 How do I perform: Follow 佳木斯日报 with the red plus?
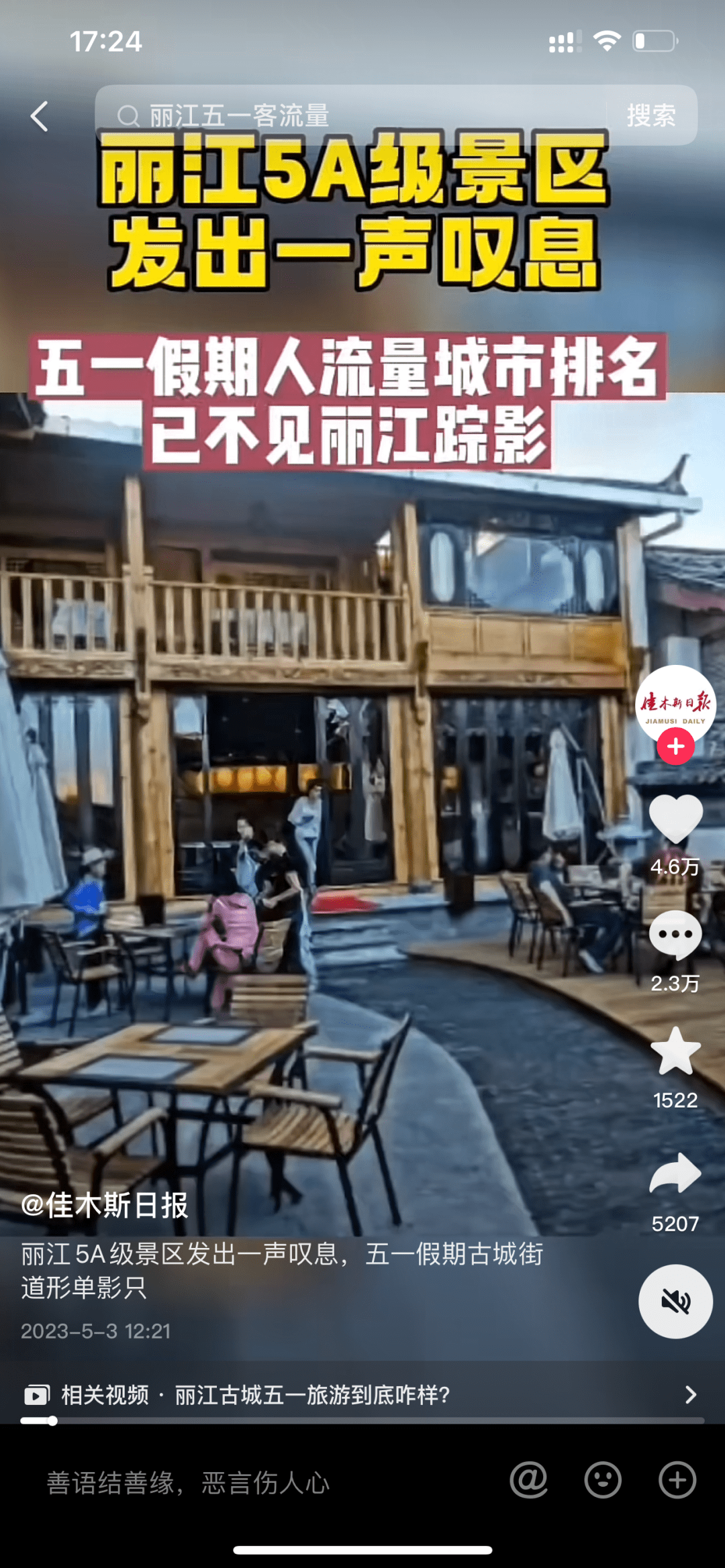(x=675, y=746)
